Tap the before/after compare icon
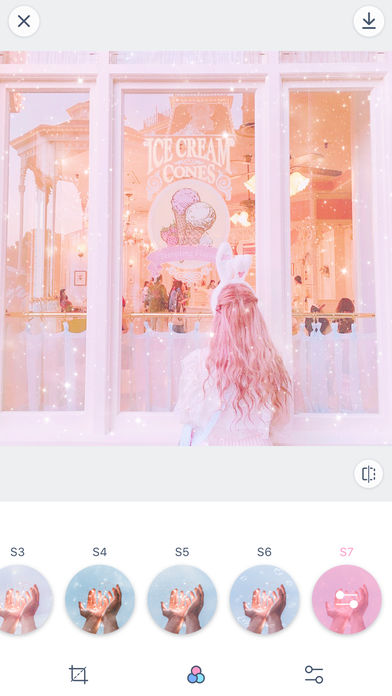This screenshot has width=392, height=696. 368,474
